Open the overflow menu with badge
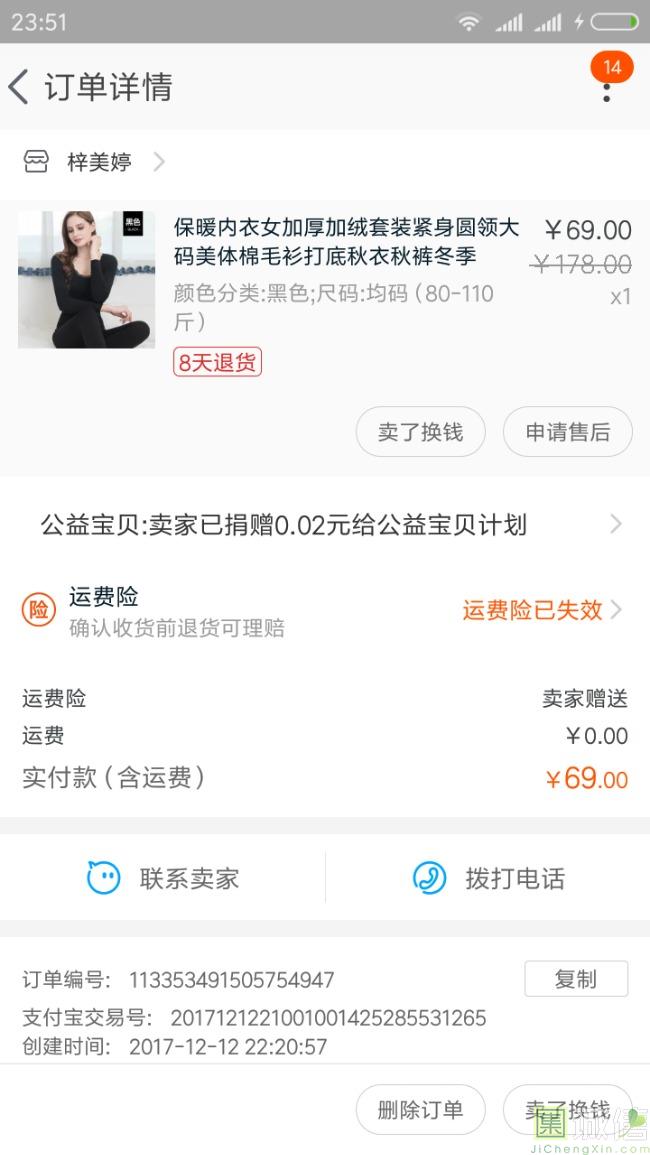650x1155 pixels. pyautogui.click(x=606, y=87)
